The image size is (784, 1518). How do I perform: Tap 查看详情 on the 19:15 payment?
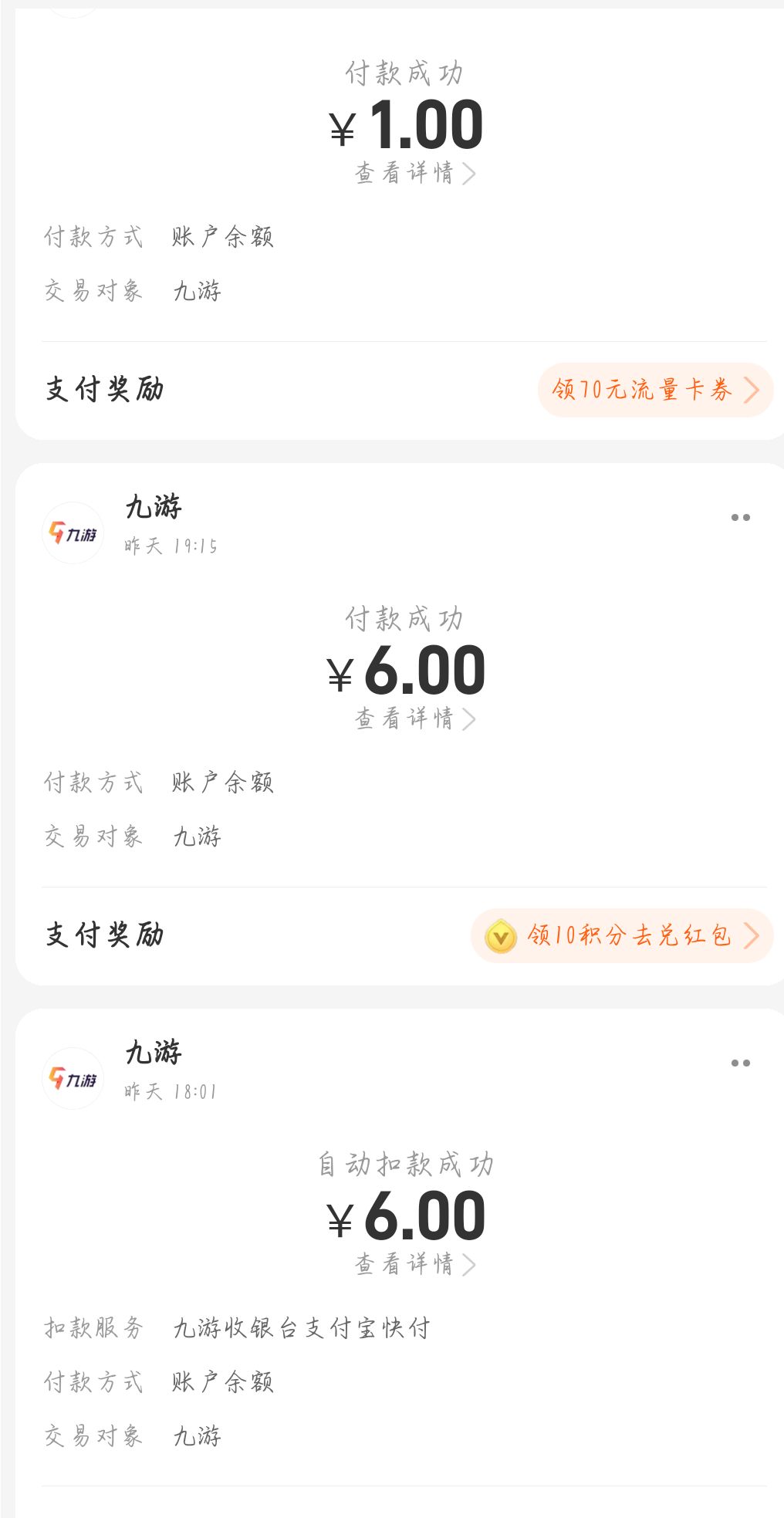(414, 718)
